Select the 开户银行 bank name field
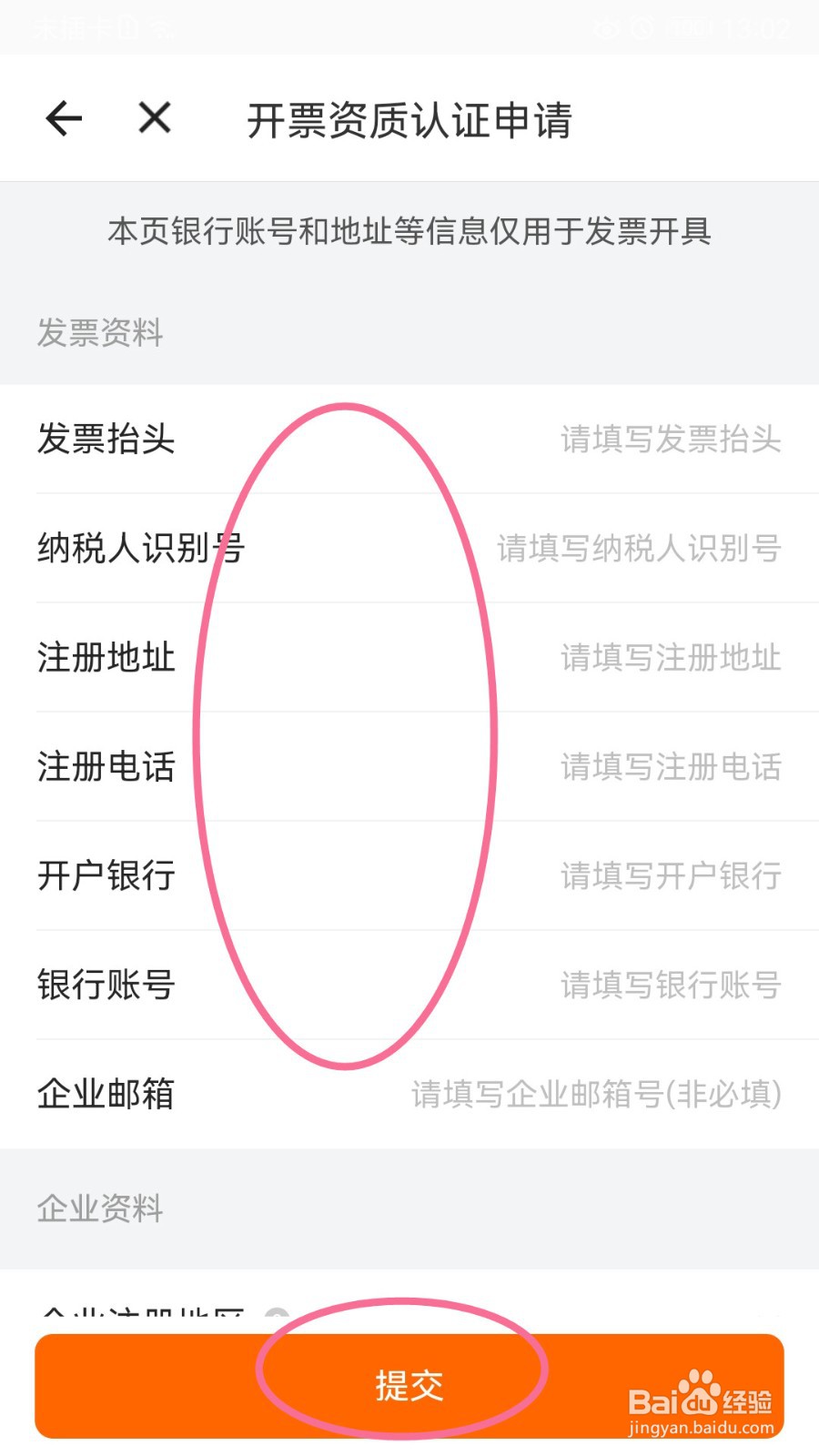The width and height of the screenshot is (819, 1456). coord(669,876)
